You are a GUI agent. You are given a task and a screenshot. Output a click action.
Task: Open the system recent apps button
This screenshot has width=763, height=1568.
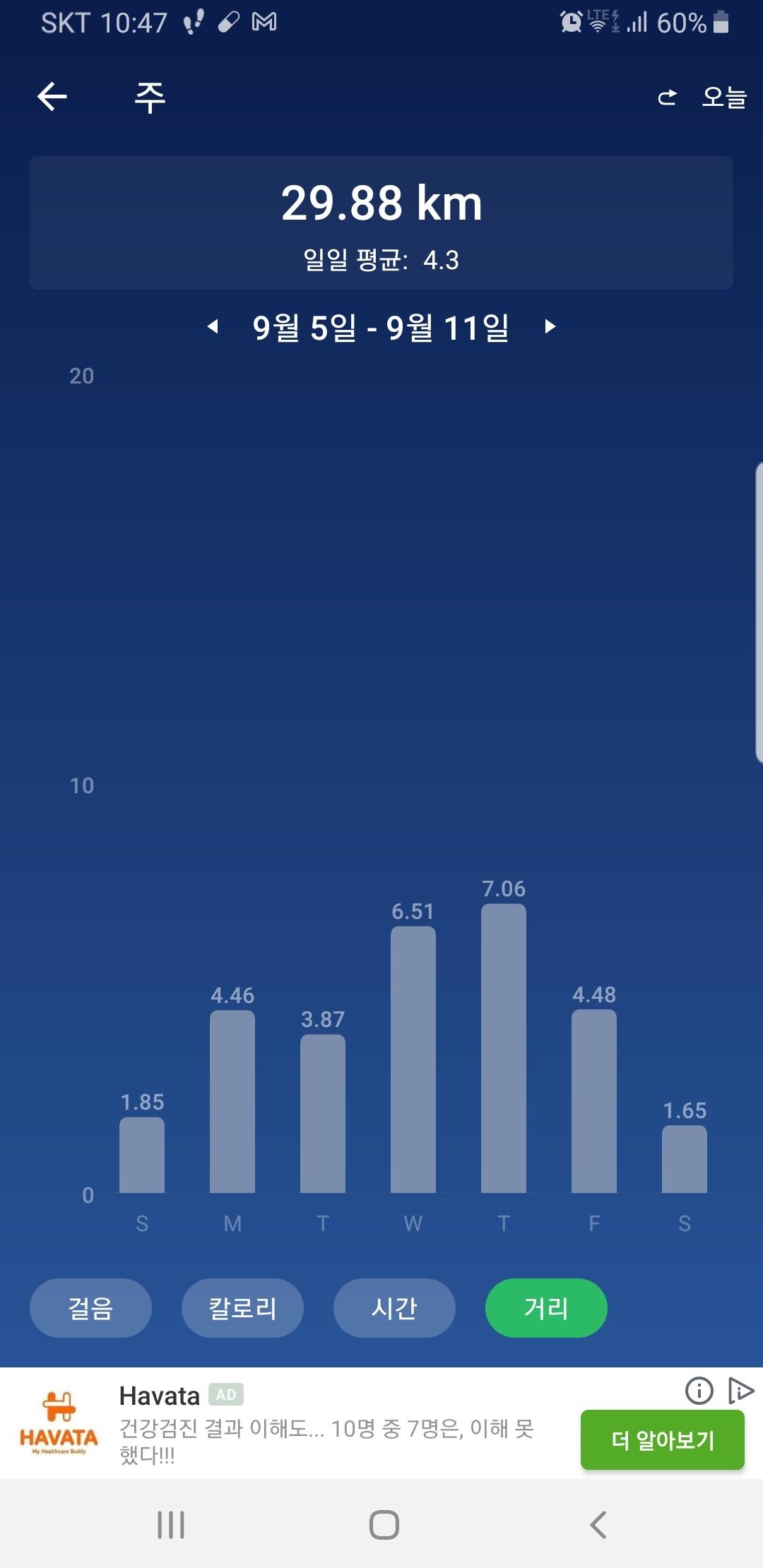[171, 1524]
